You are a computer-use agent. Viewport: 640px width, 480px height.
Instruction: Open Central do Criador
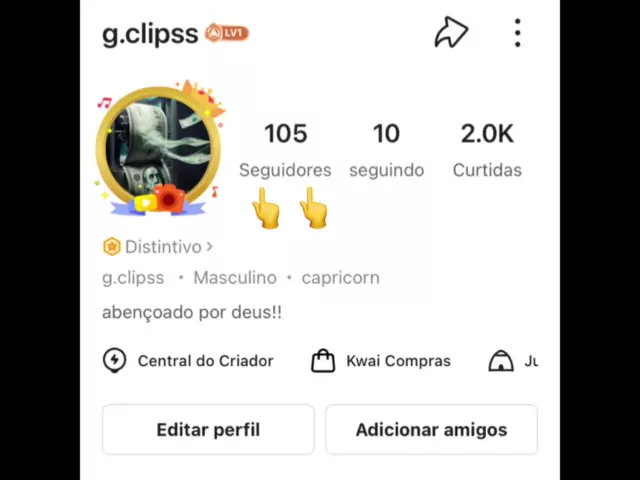pos(188,361)
